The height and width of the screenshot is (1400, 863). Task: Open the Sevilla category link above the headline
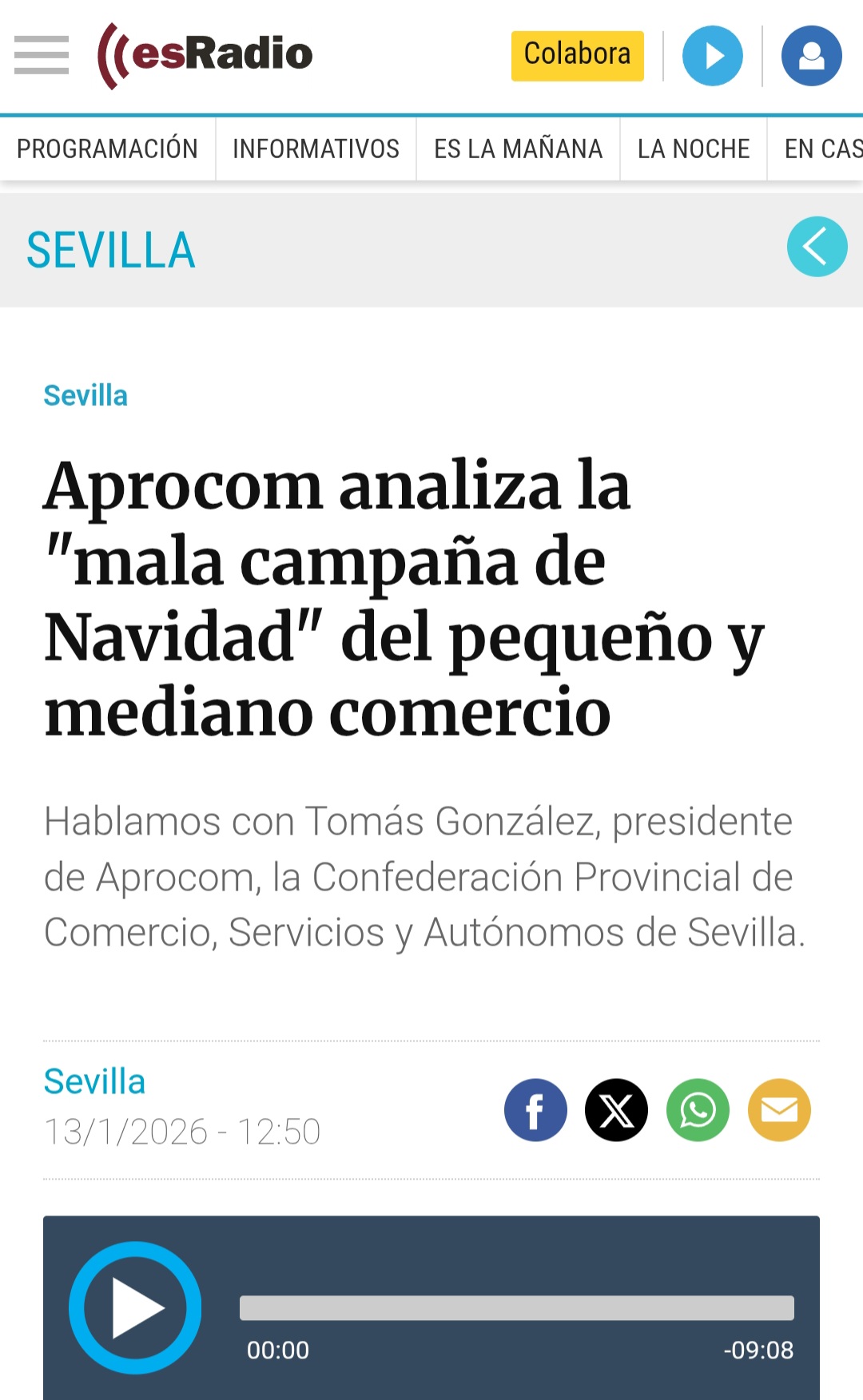tap(86, 395)
